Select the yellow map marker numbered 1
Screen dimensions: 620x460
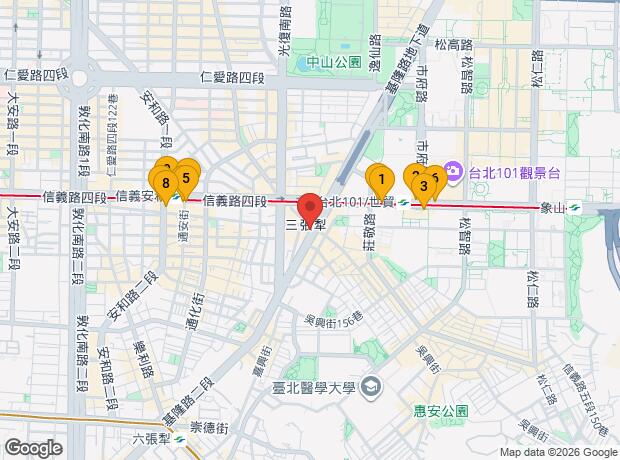(x=379, y=179)
